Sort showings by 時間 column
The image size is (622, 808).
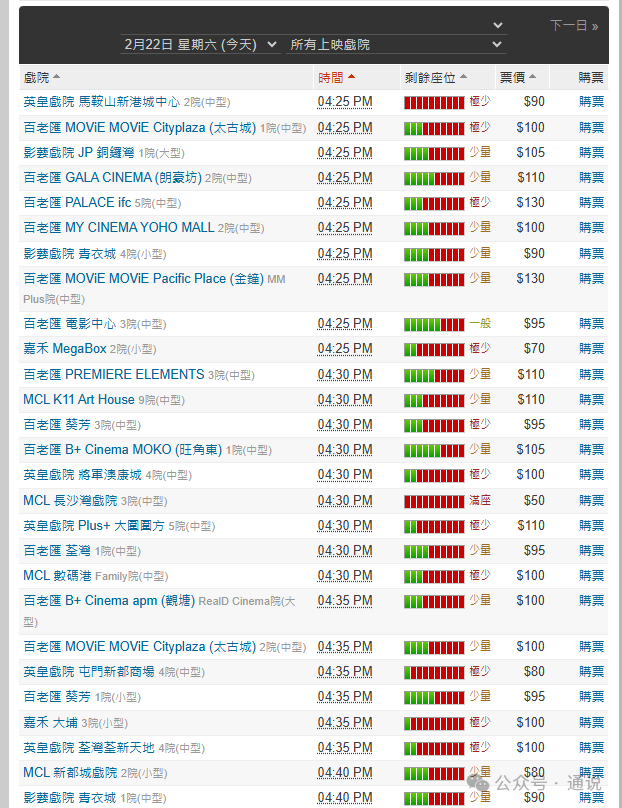point(331,77)
